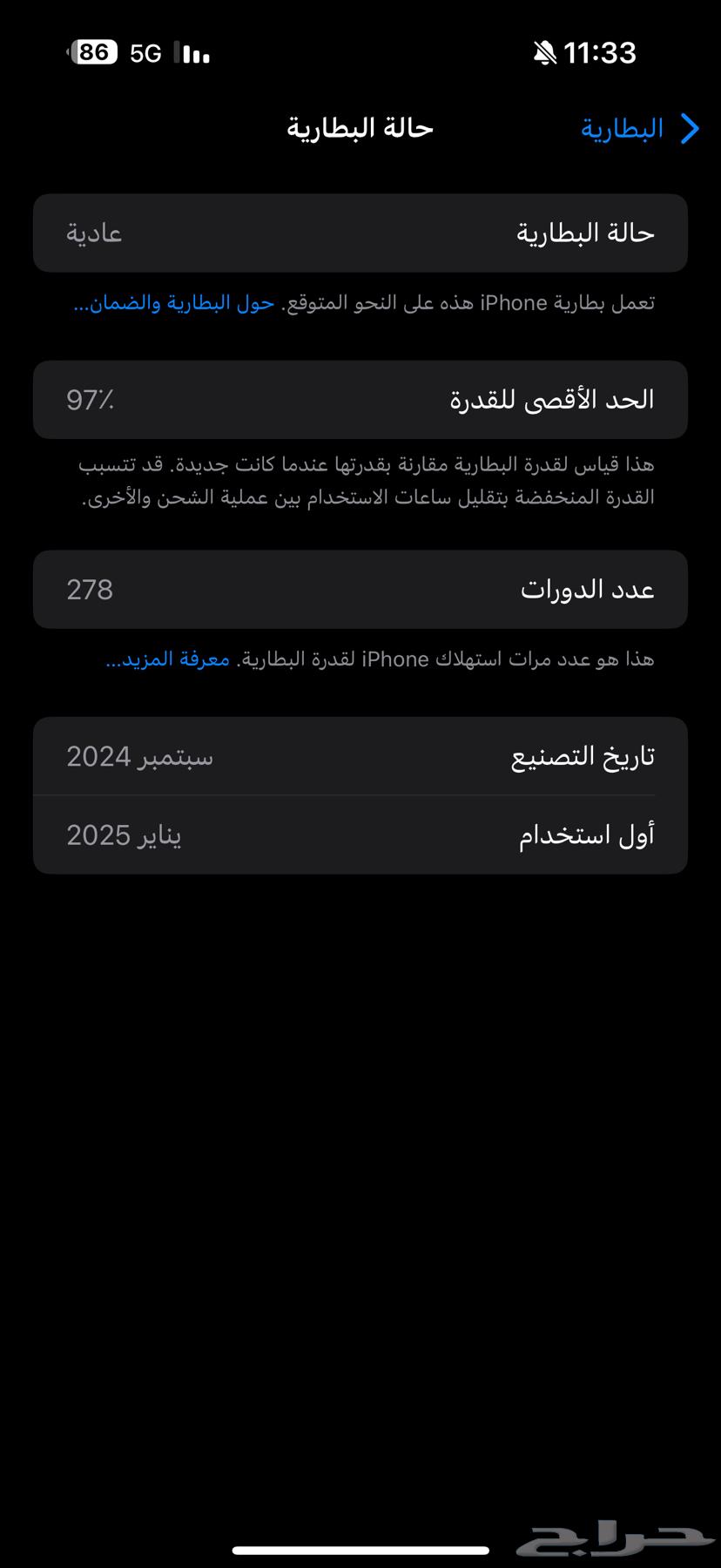Viewport: 721px width, 1568px height.
Task: Select the حالة البطارية row
Action: coord(360,233)
